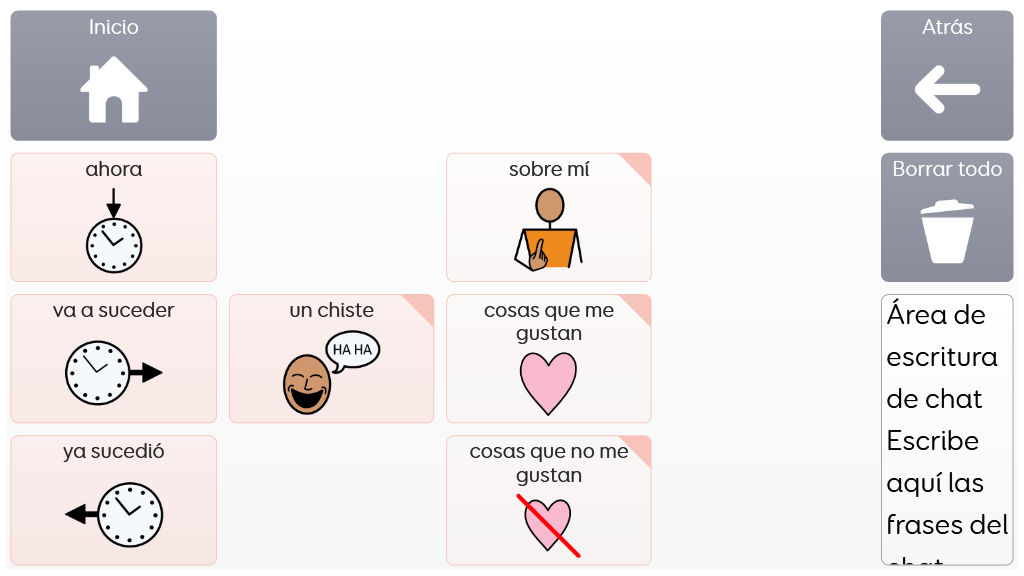Choose the 'va a suceder' tile
This screenshot has height=576, width=1024.
point(113,358)
